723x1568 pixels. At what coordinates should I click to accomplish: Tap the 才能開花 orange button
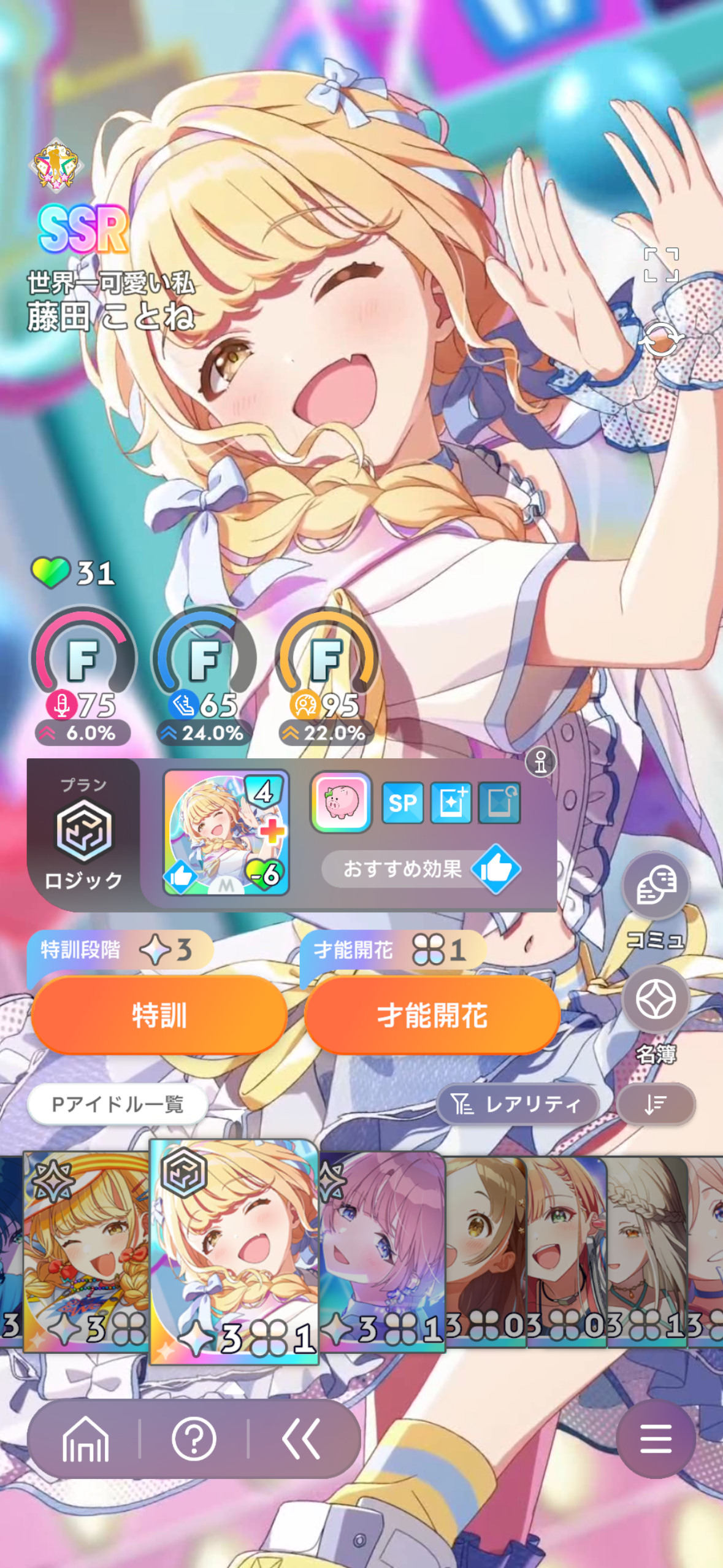[x=432, y=1015]
